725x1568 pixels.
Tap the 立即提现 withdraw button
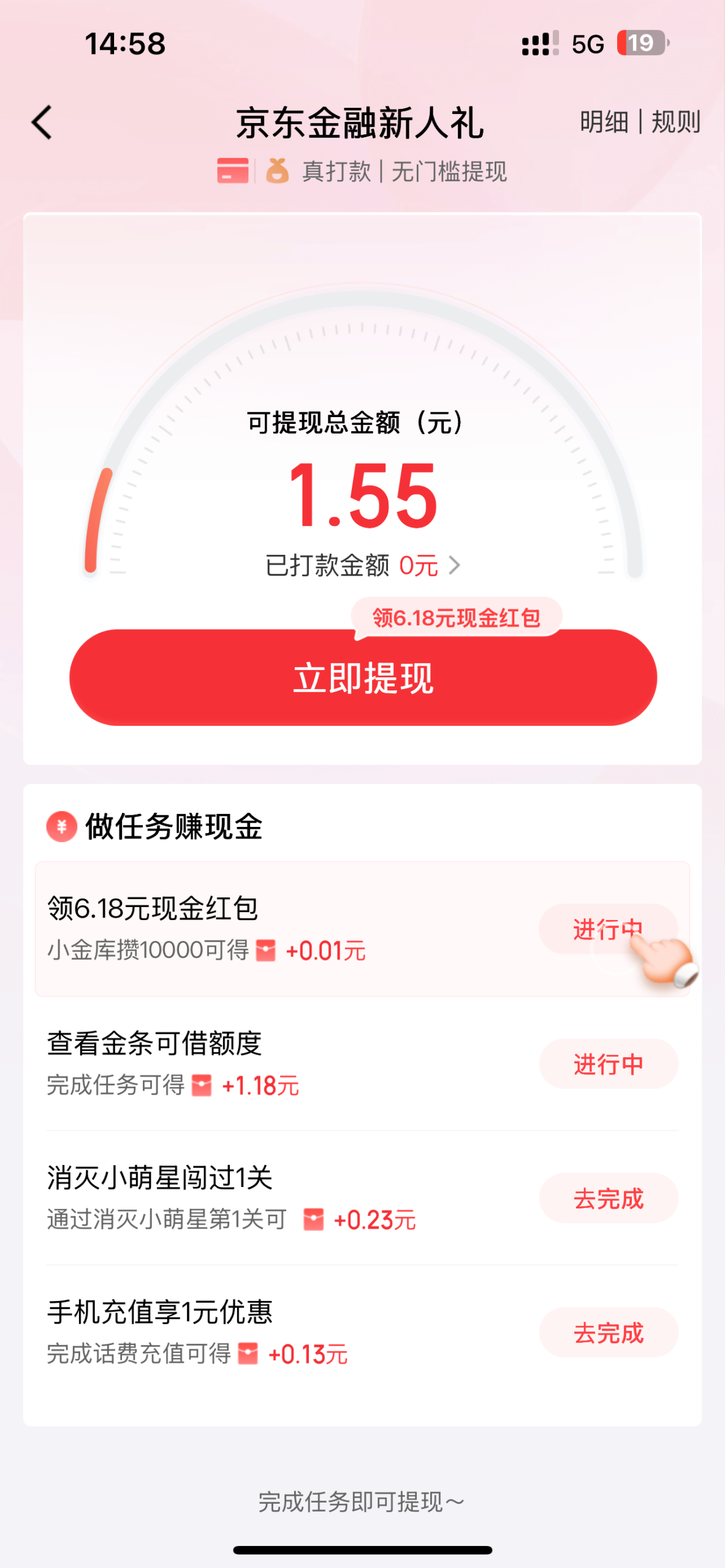tap(363, 678)
